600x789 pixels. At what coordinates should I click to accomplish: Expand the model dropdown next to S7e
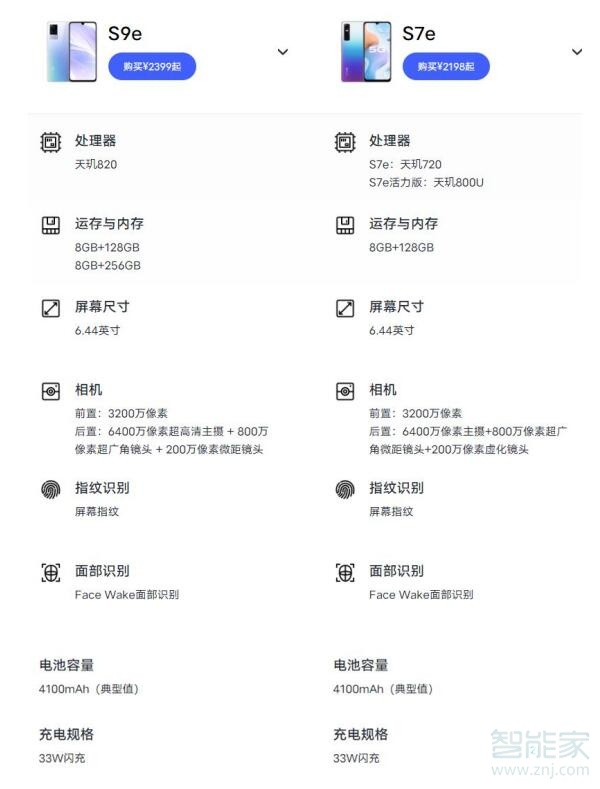point(577,52)
